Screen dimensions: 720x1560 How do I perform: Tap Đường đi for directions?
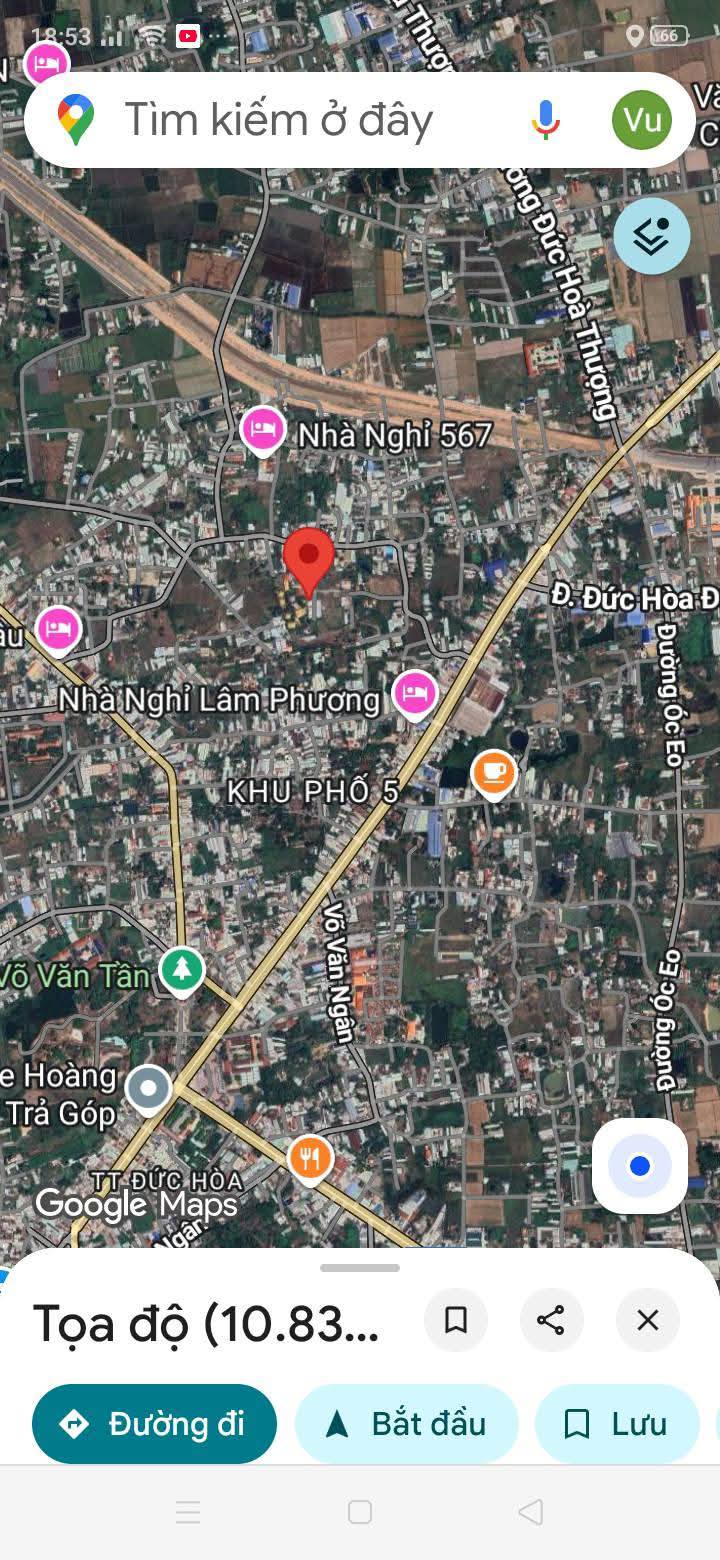[x=154, y=1424]
